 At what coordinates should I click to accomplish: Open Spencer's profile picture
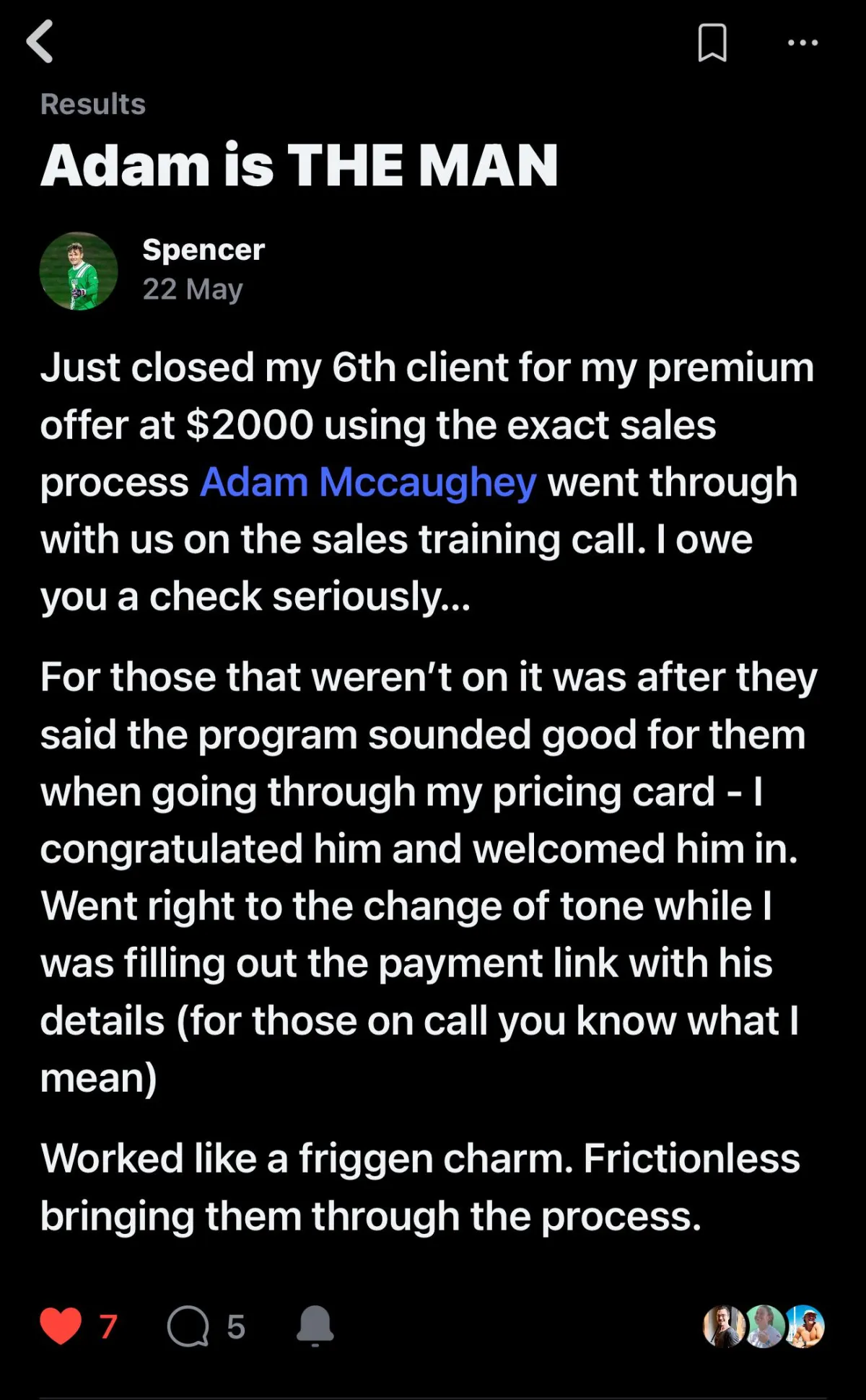pyautogui.click(x=79, y=271)
